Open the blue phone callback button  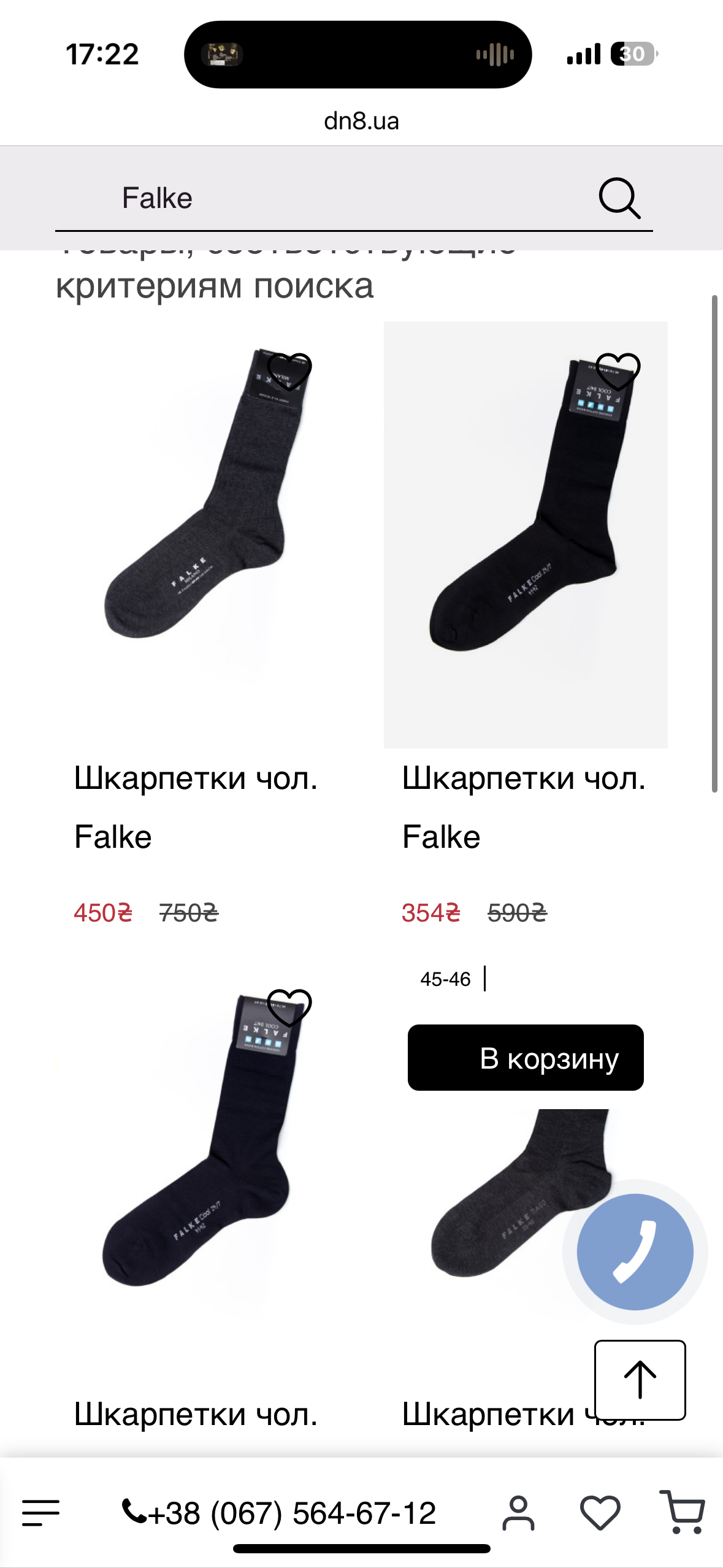[x=635, y=1251]
